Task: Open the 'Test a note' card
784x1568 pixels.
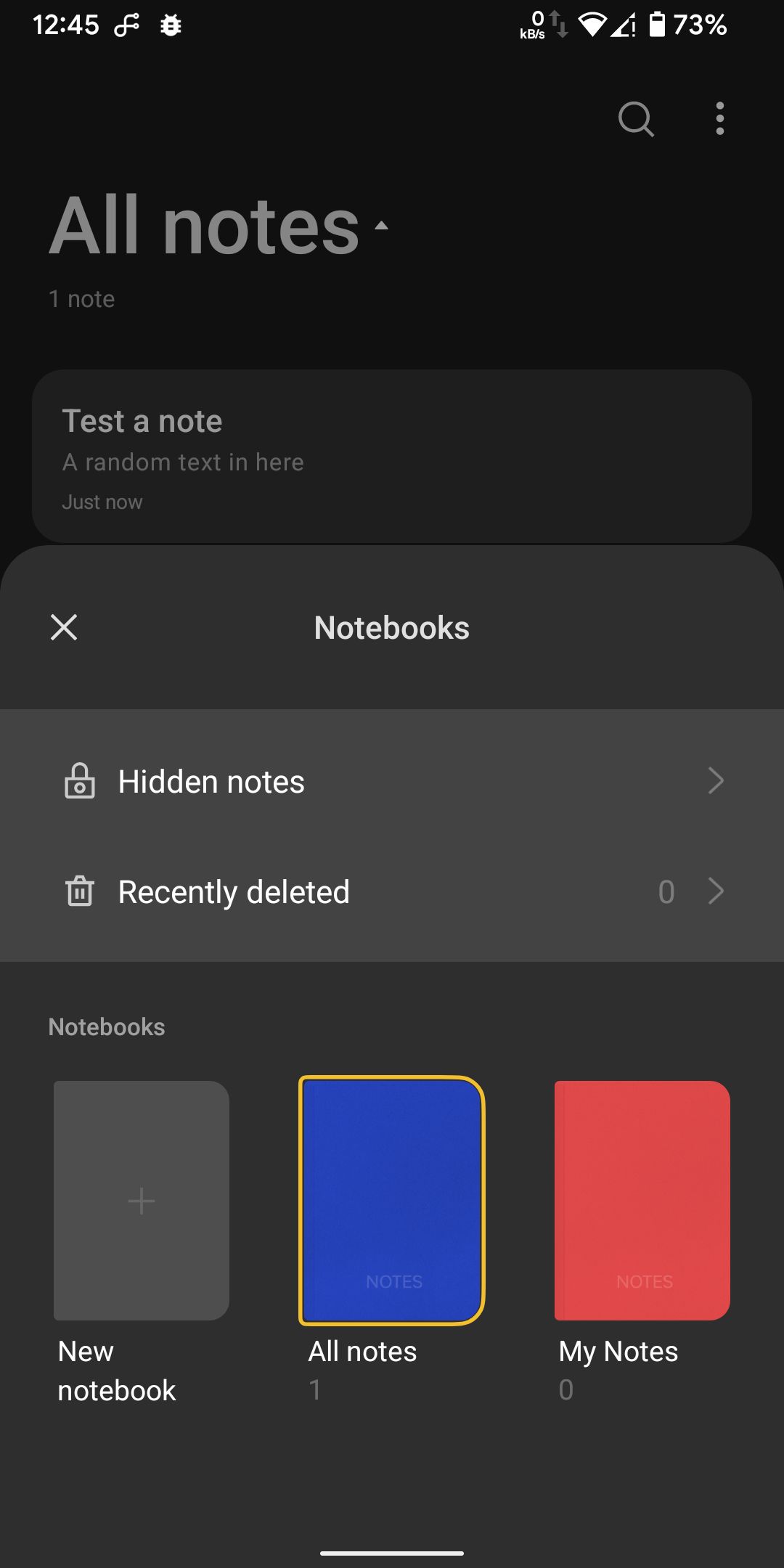Action: click(x=392, y=456)
